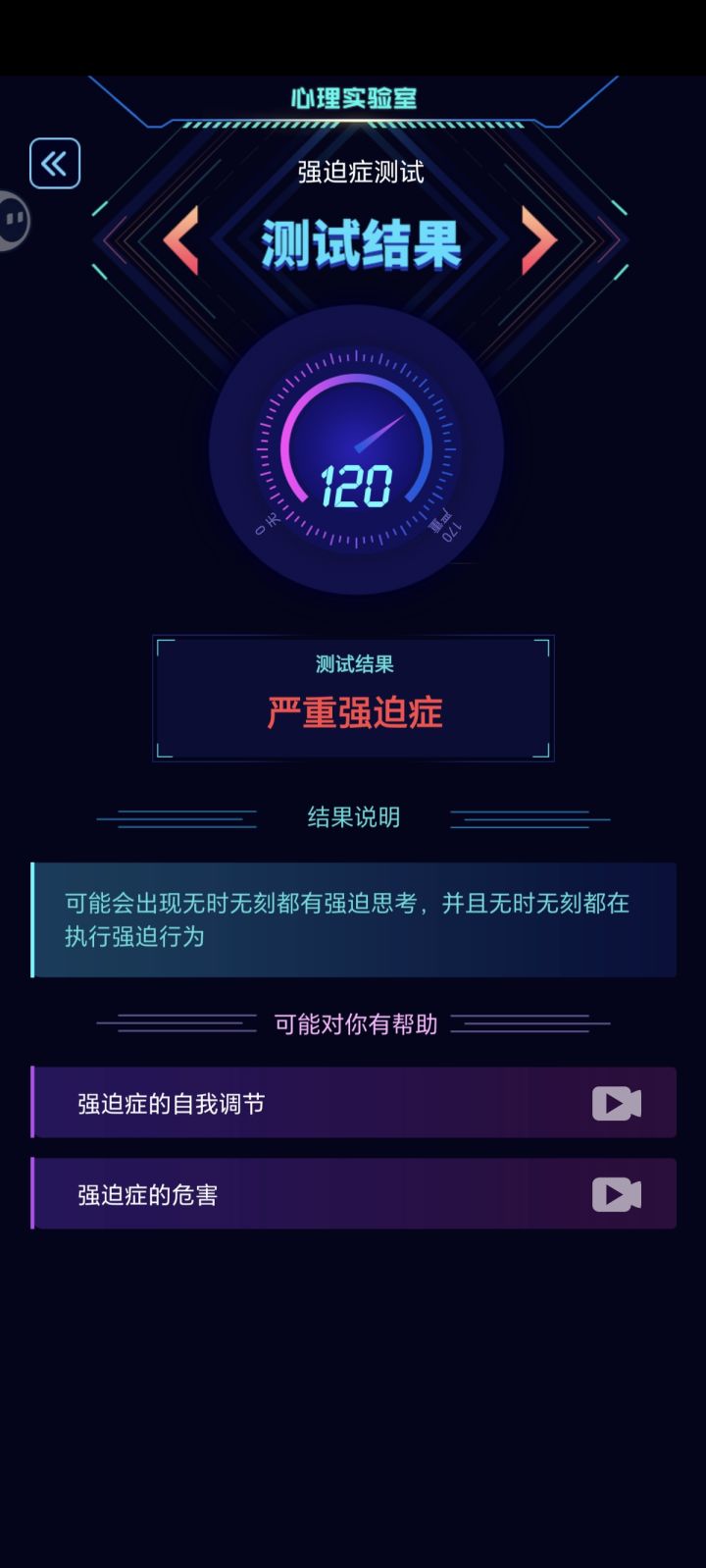This screenshot has height=1568, width=706.
Task: Tap the result explanation text box
Action: click(353, 921)
